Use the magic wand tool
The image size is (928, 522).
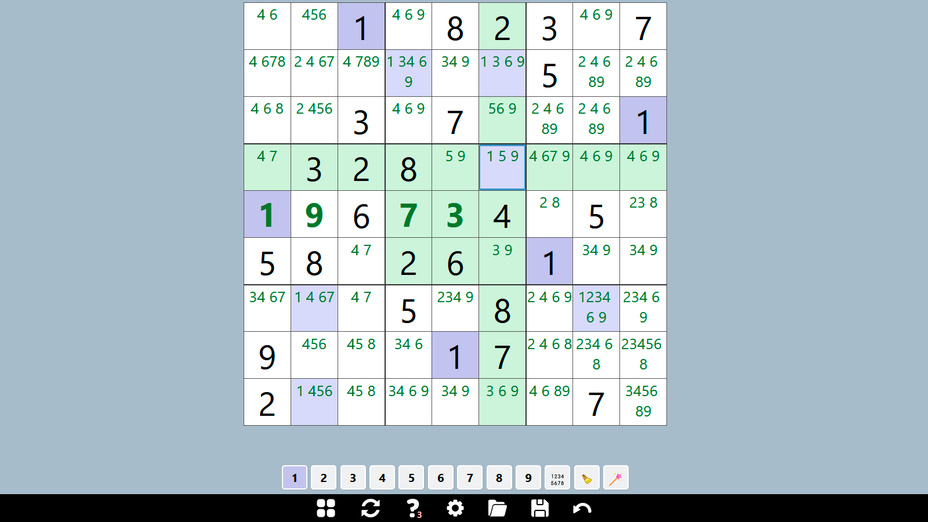coord(616,478)
